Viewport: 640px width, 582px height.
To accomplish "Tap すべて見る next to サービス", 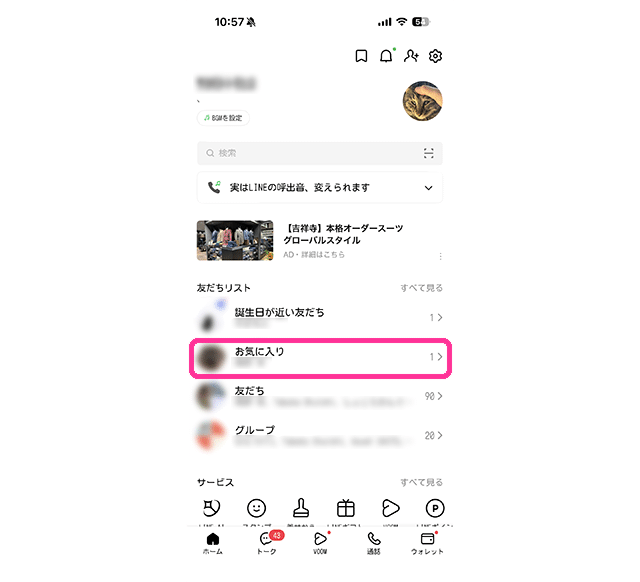I will (421, 482).
